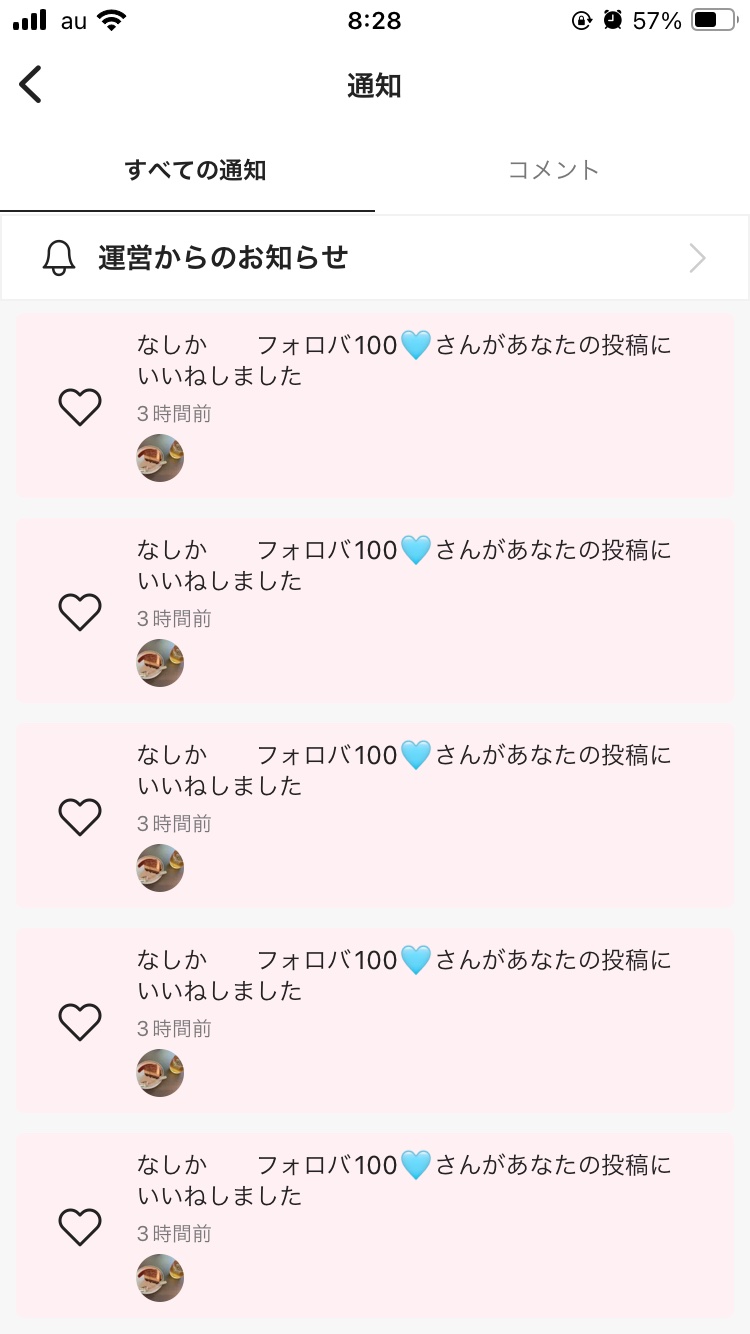Image resolution: width=750 pixels, height=1334 pixels.
Task: Open the post thumbnail in the third notification
Action: point(160,868)
